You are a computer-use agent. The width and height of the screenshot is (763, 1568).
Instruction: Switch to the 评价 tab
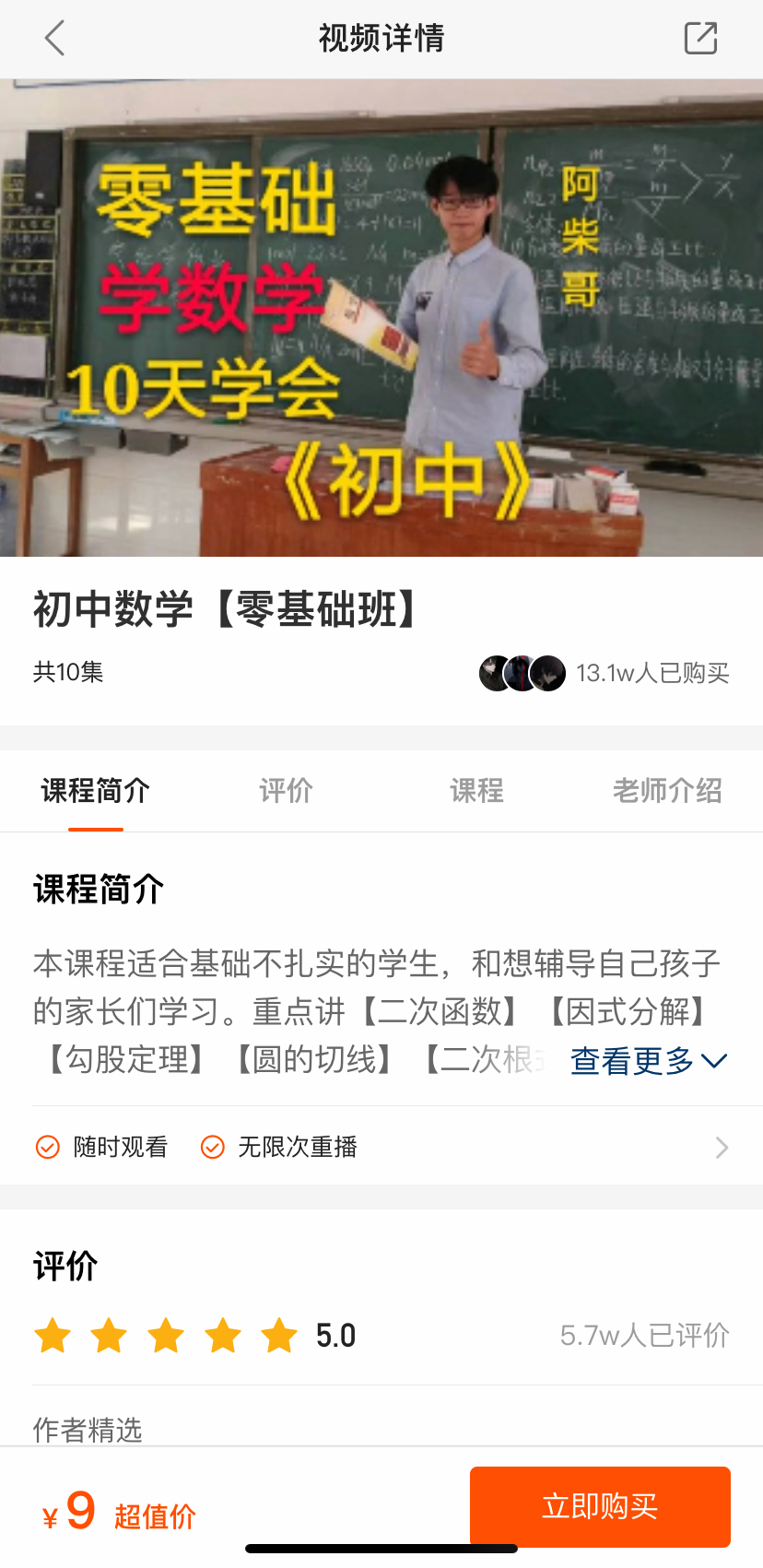[286, 790]
